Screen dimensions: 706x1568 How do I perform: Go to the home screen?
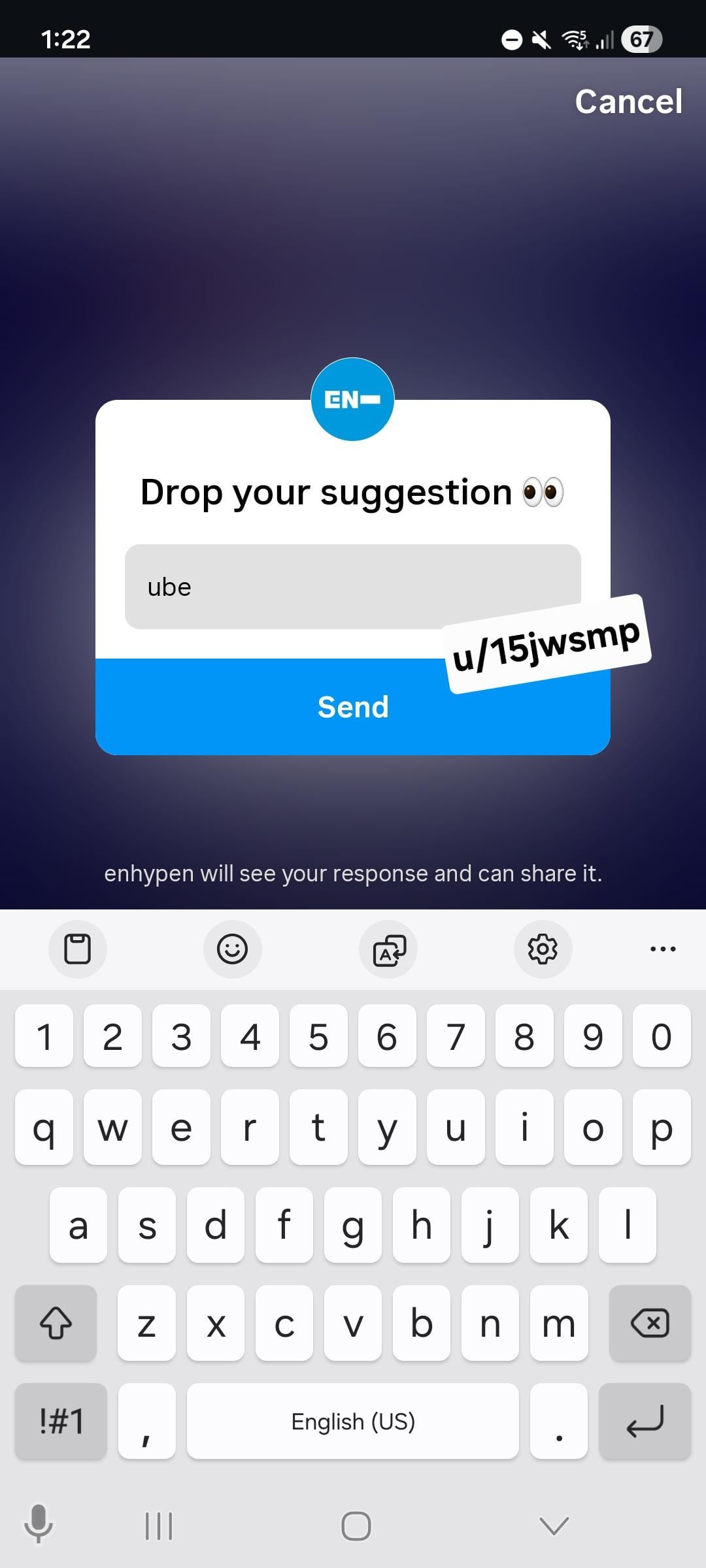coord(356,1526)
